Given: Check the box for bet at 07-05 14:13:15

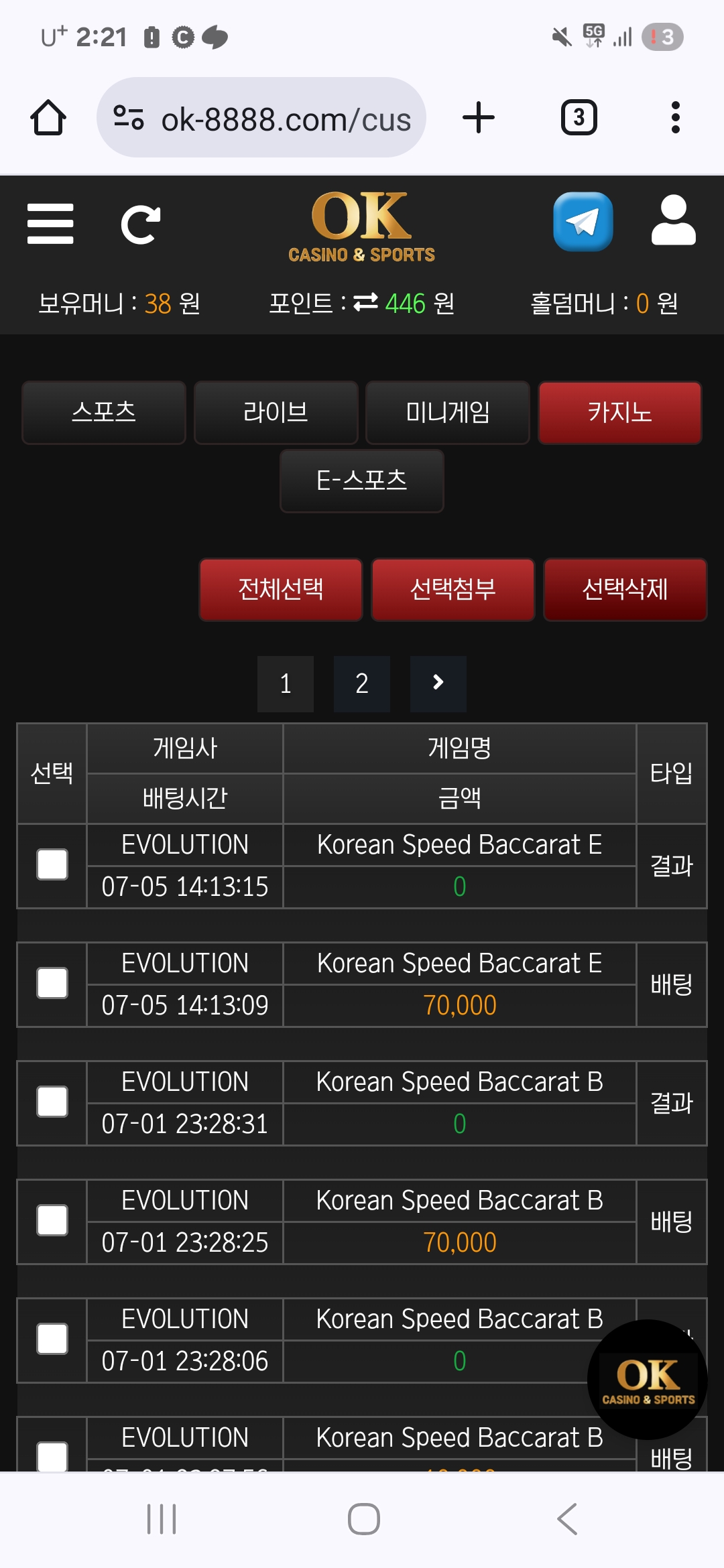Looking at the screenshot, I should pos(52,864).
